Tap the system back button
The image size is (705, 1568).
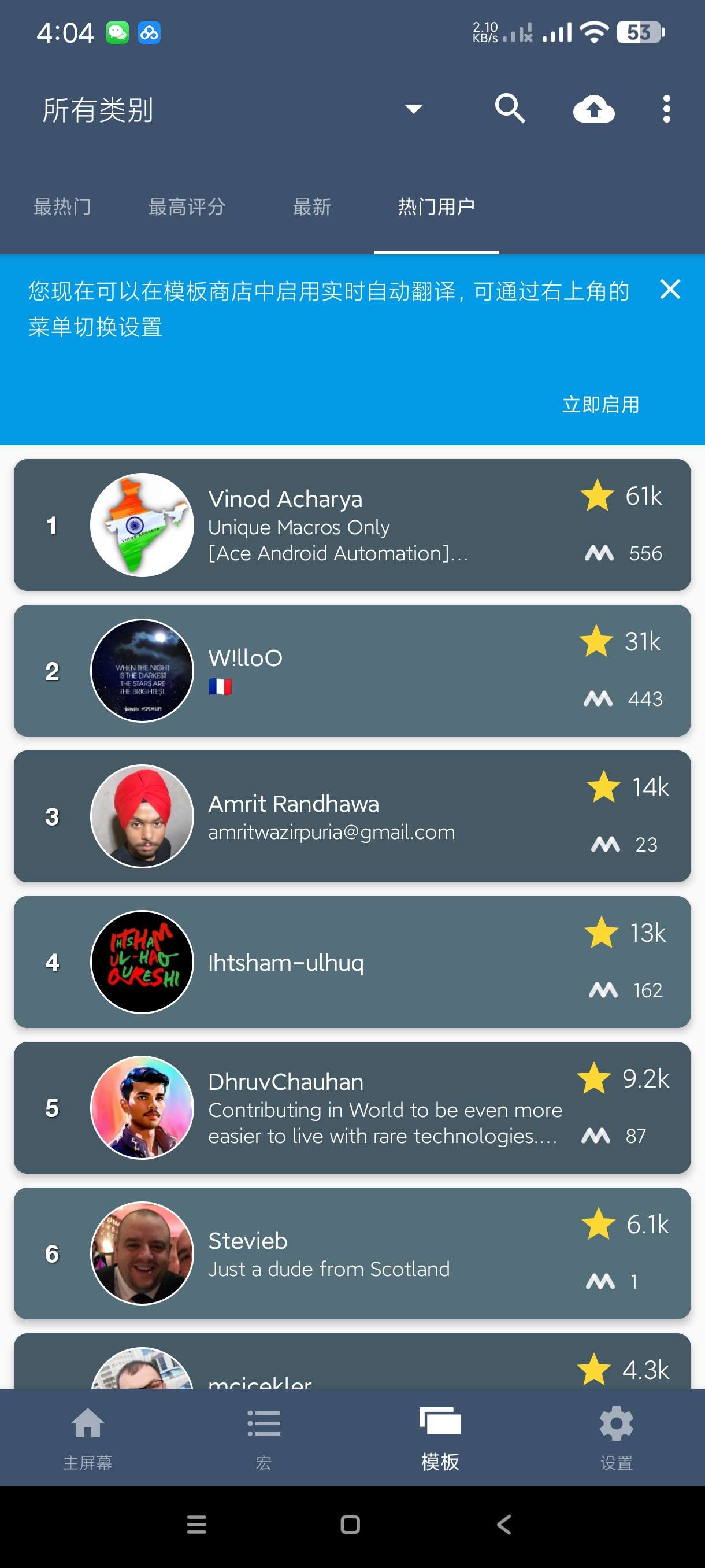click(504, 1524)
